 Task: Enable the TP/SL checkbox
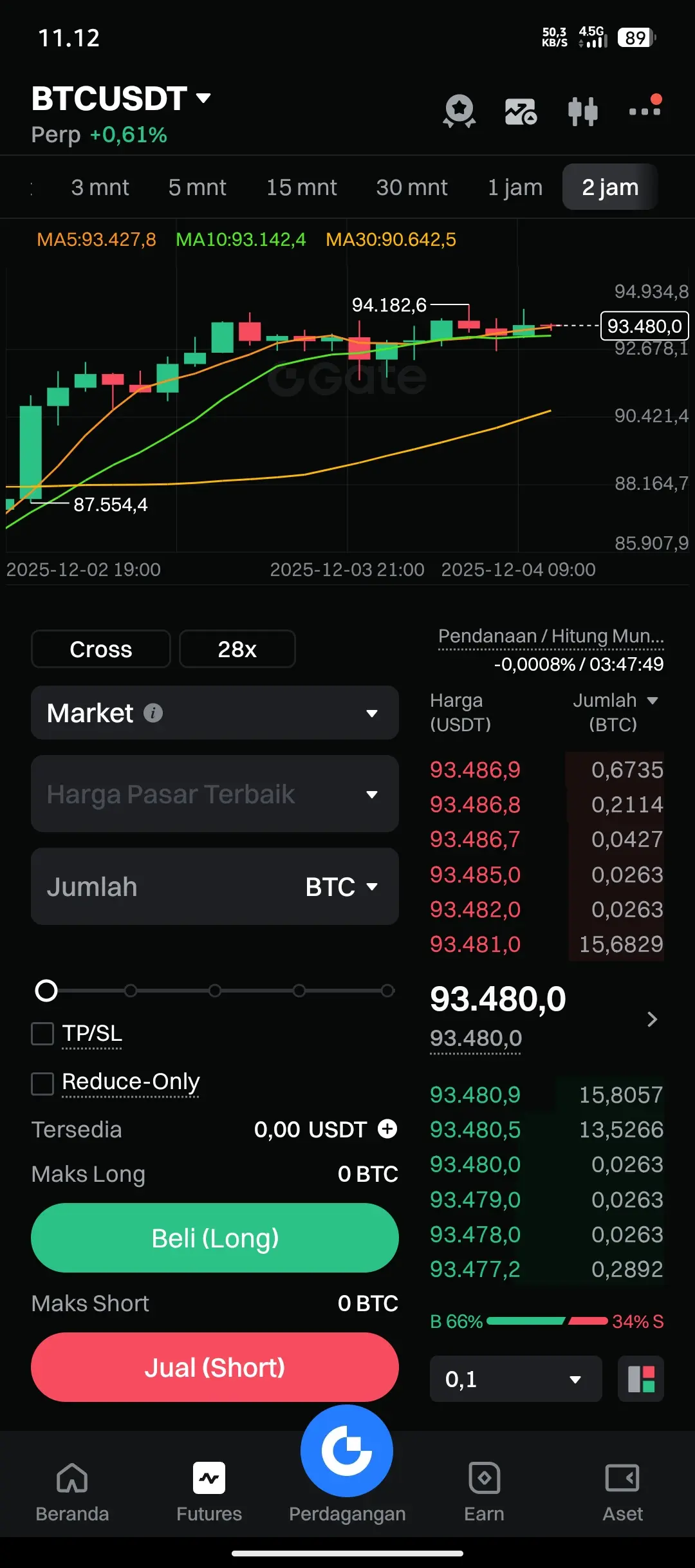[x=42, y=1034]
